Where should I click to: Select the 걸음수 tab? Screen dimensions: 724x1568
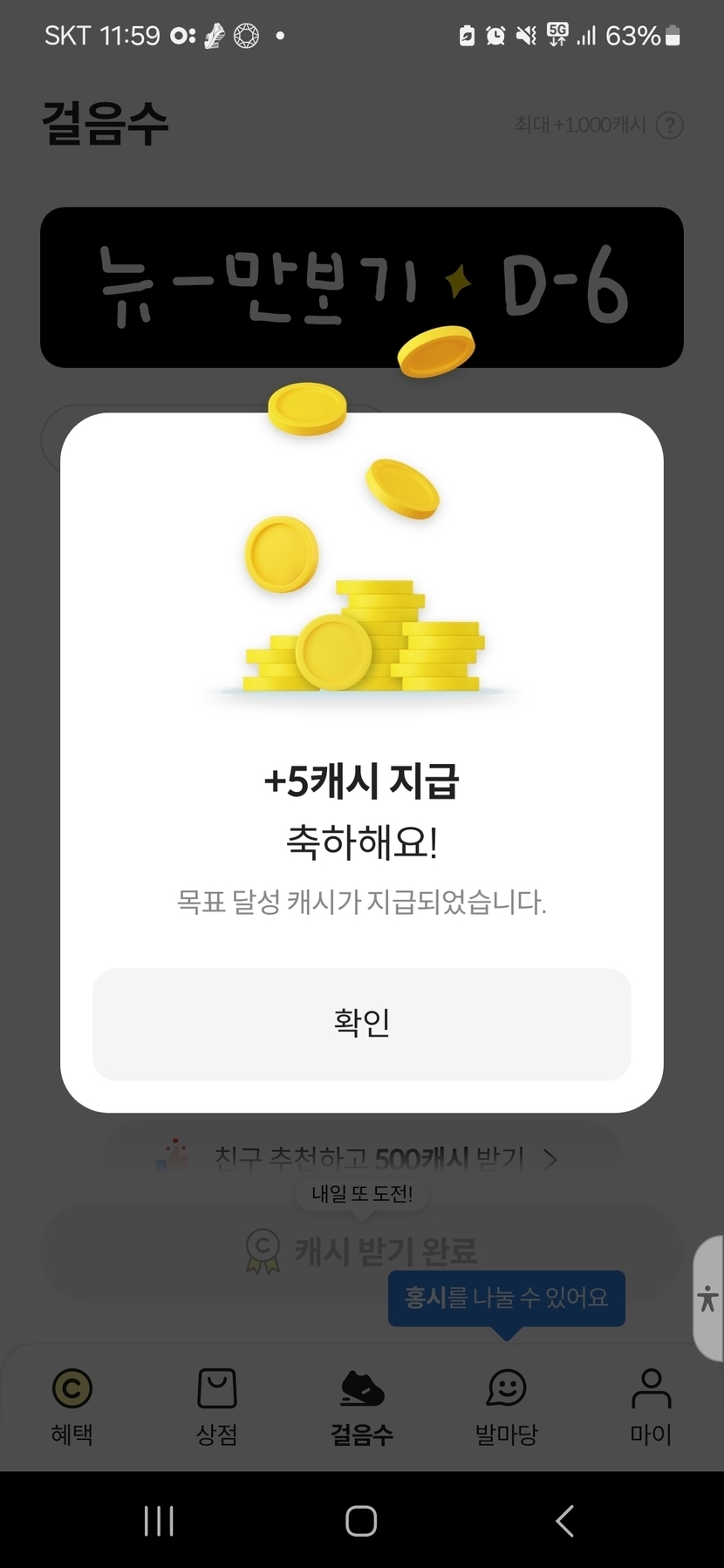click(361, 1406)
